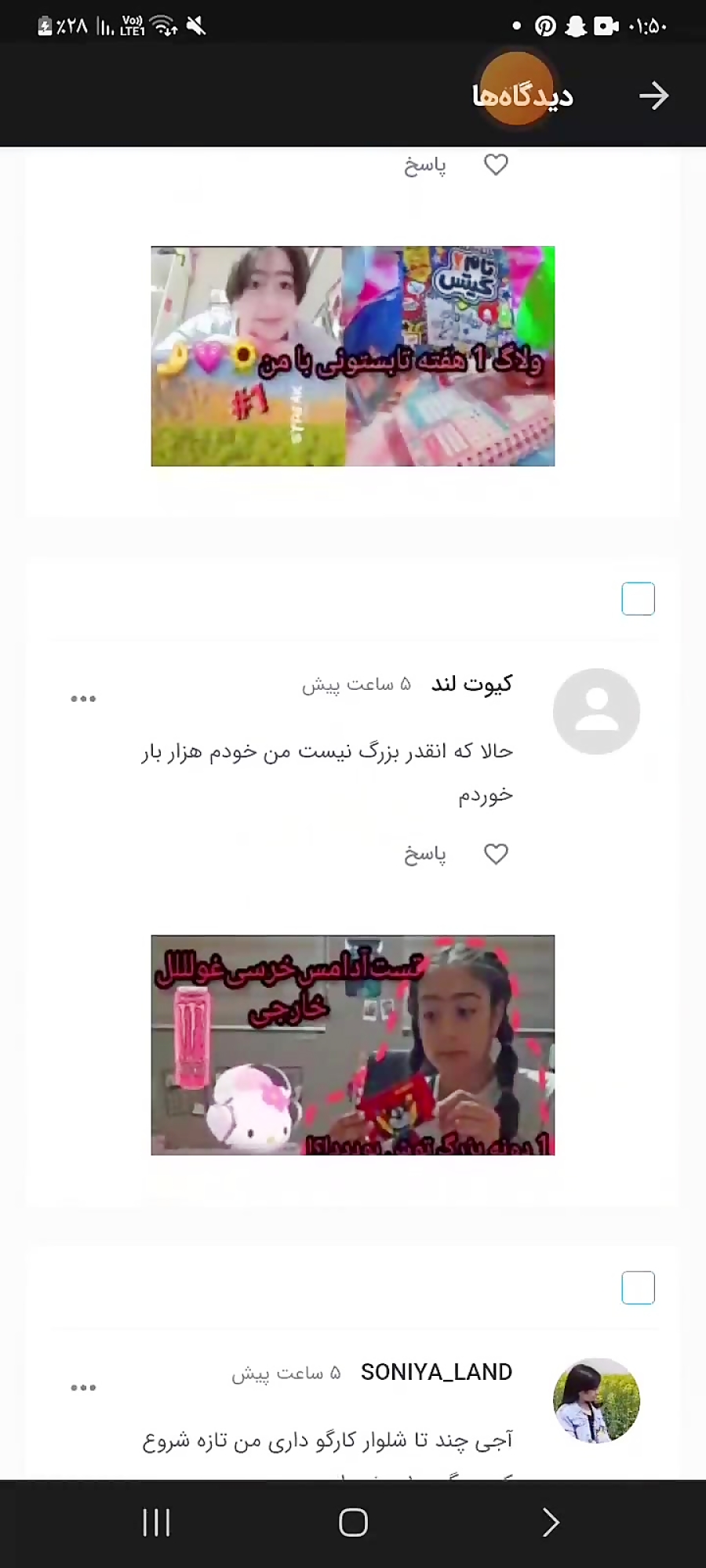
Task: Open SONIYA_LAND's profile picture
Action: pos(596,1400)
